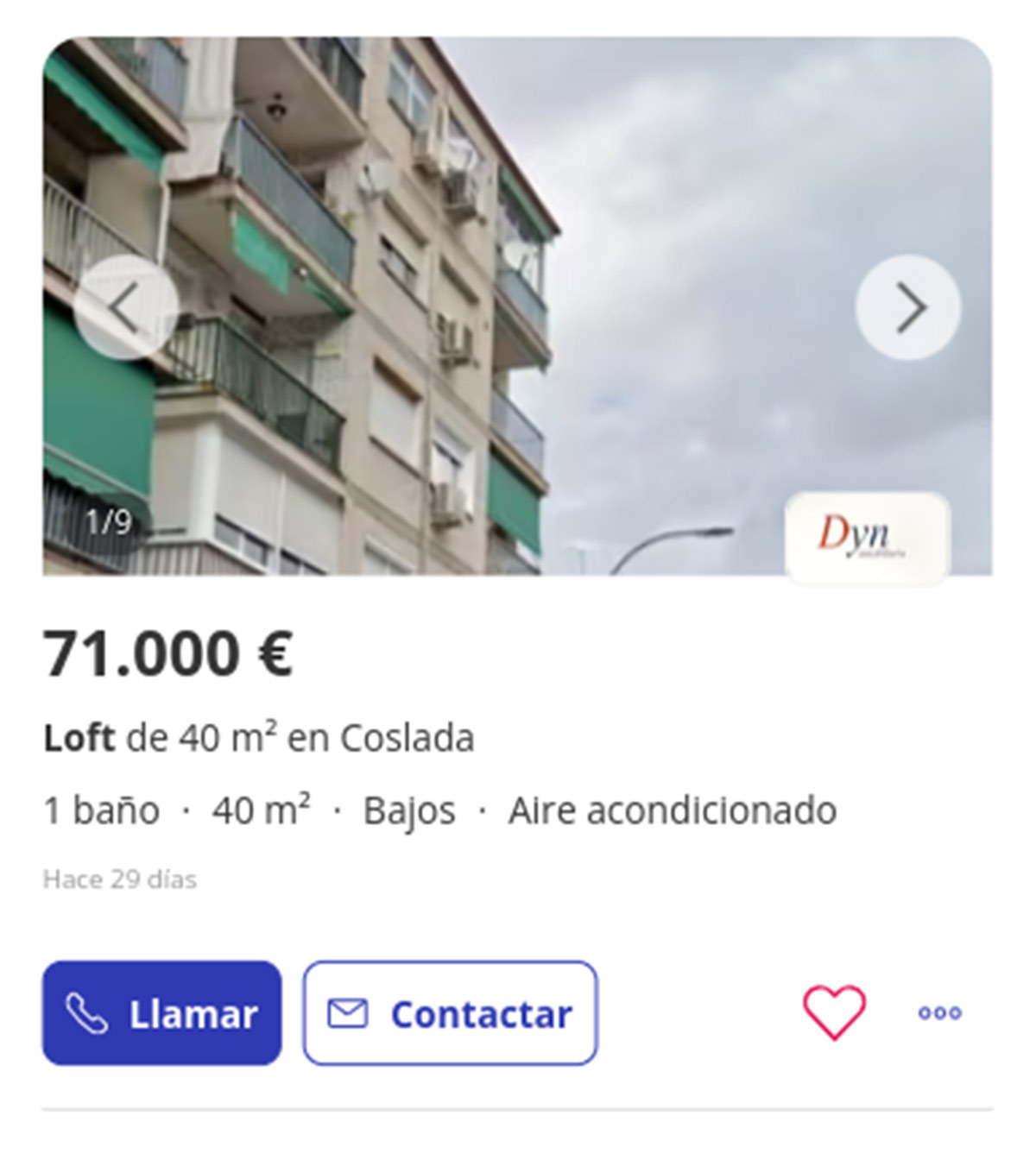This screenshot has width=1036, height=1160.
Task: Show the next photo of the loft
Action: coord(907,307)
